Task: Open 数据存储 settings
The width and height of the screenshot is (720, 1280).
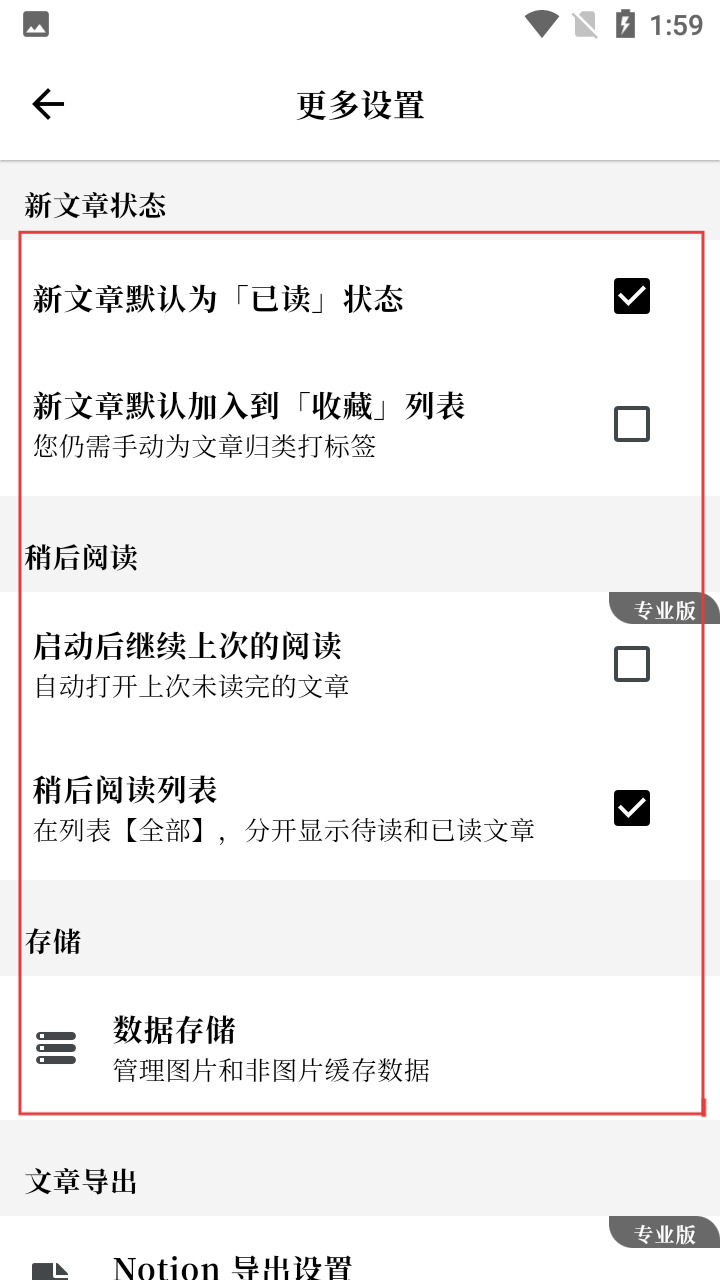Action: [x=360, y=1048]
